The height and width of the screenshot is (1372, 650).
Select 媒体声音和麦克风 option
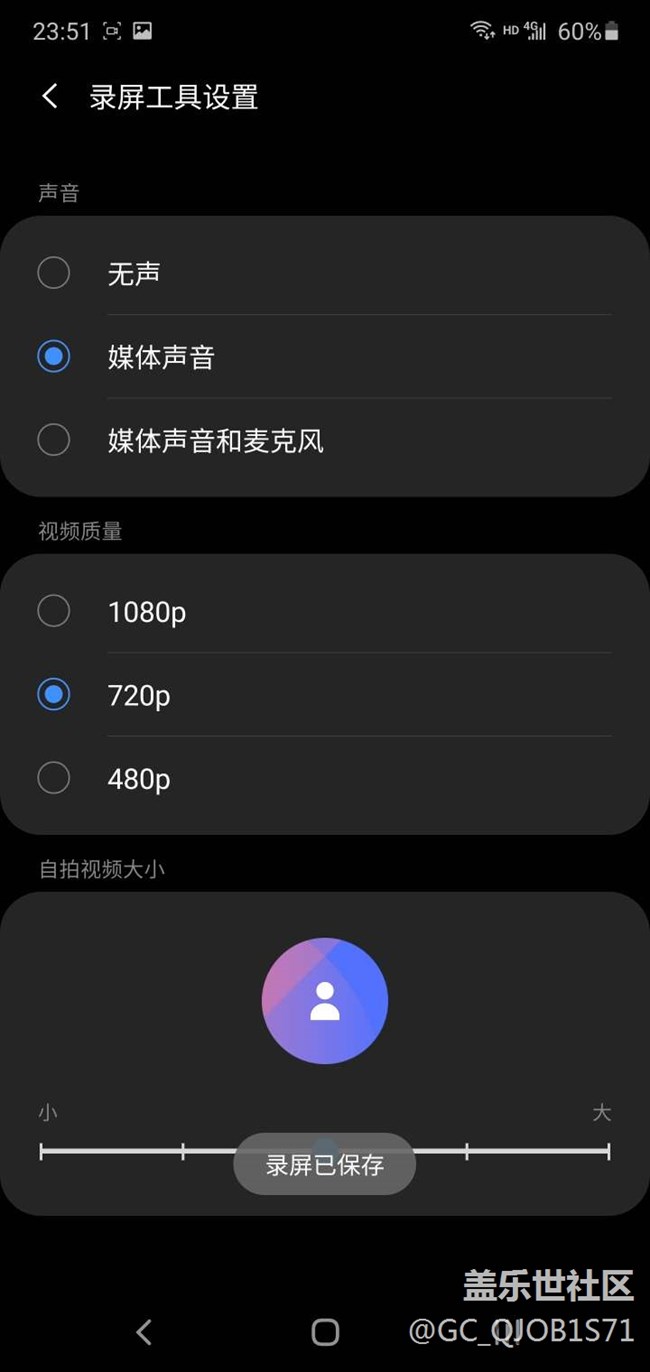(x=54, y=440)
